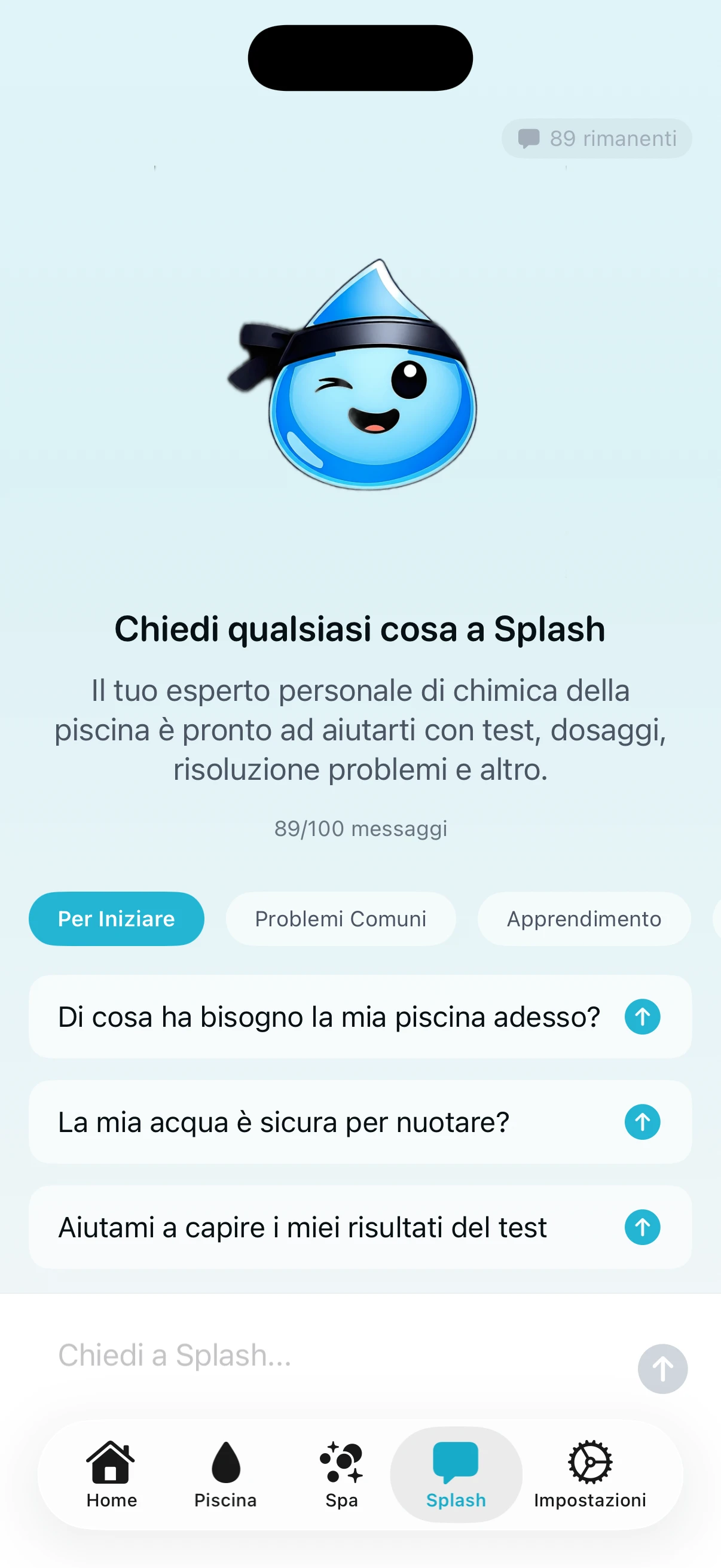
Task: Tap the chat icon beside 89 rimanenti
Action: pyautogui.click(x=529, y=138)
